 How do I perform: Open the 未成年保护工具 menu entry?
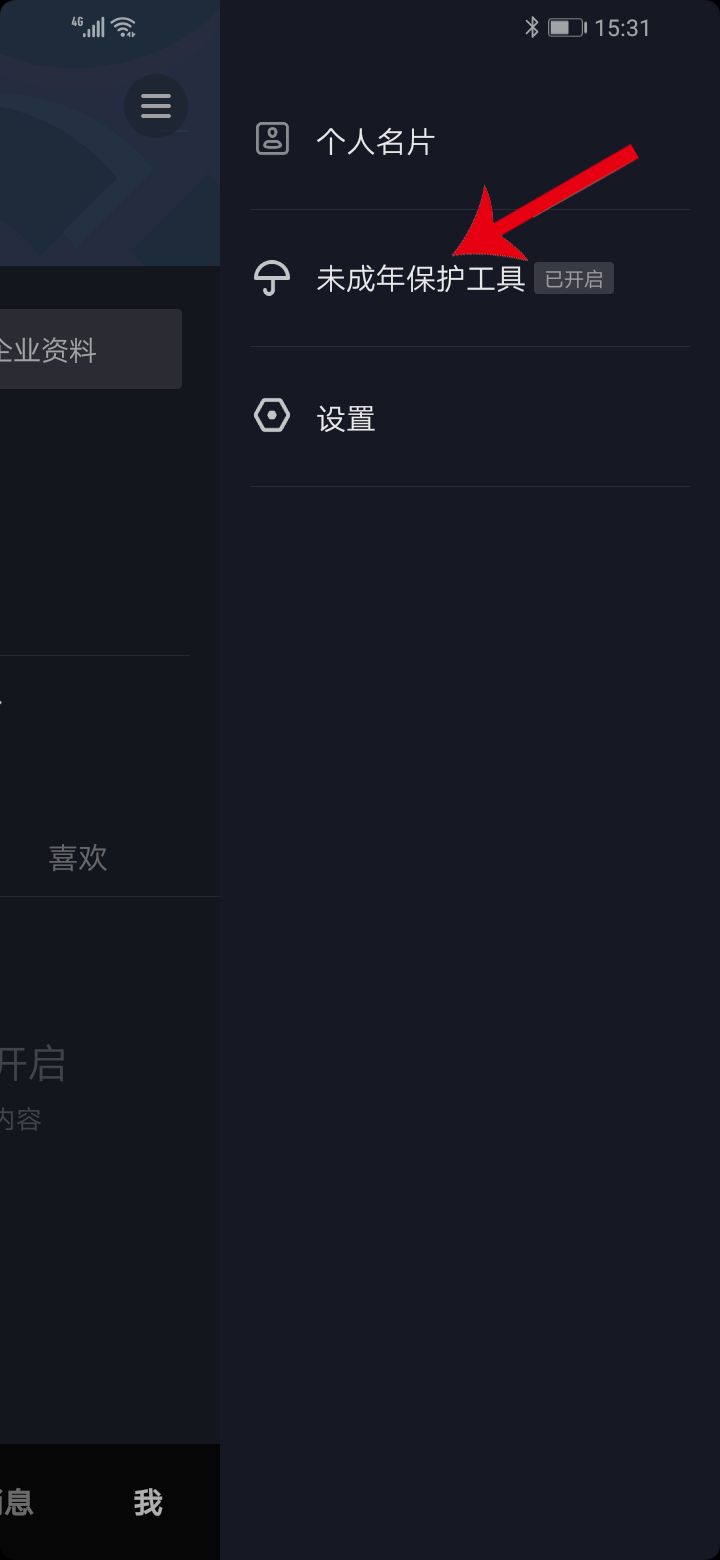coord(420,278)
